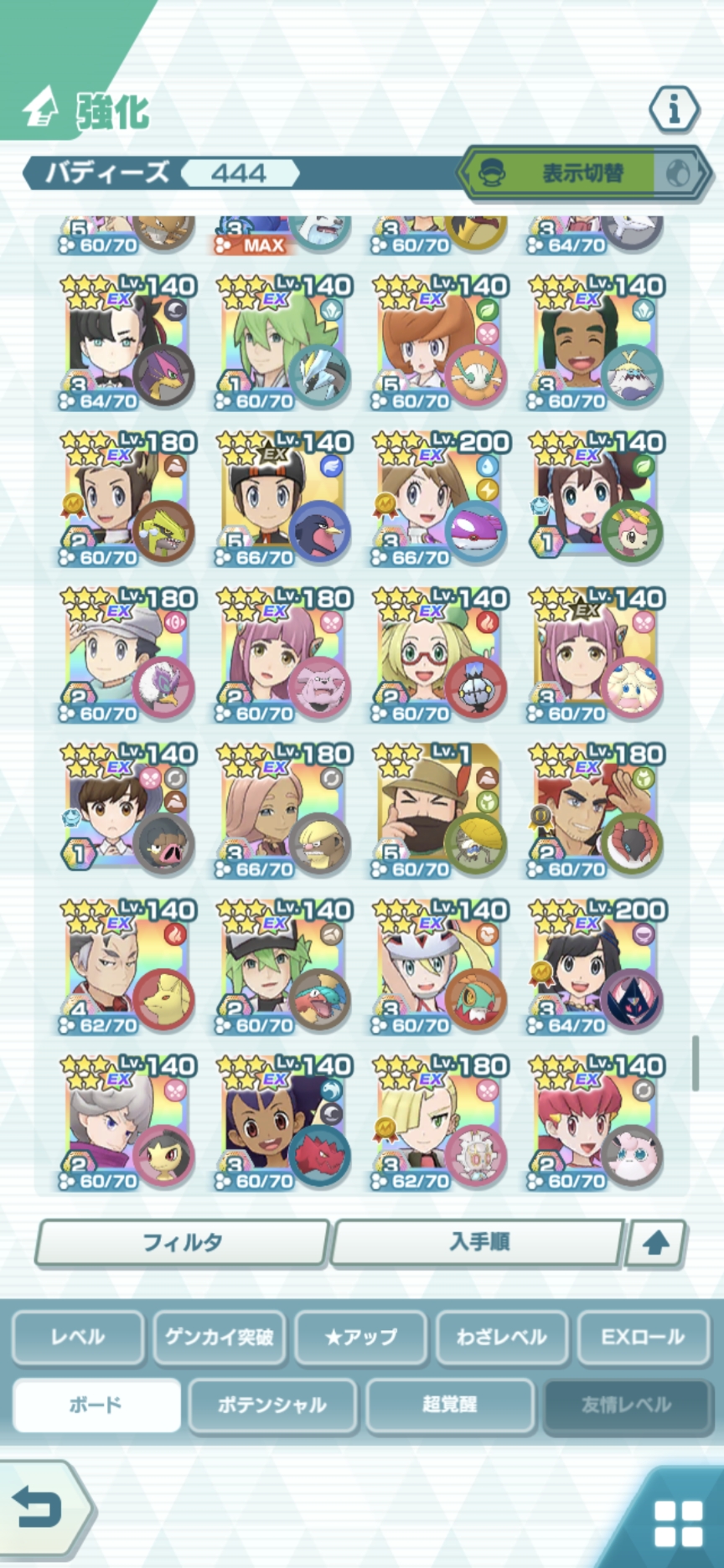Screen dimensions: 724x1568
Task: Select the ボード tab
Action: [96, 1405]
